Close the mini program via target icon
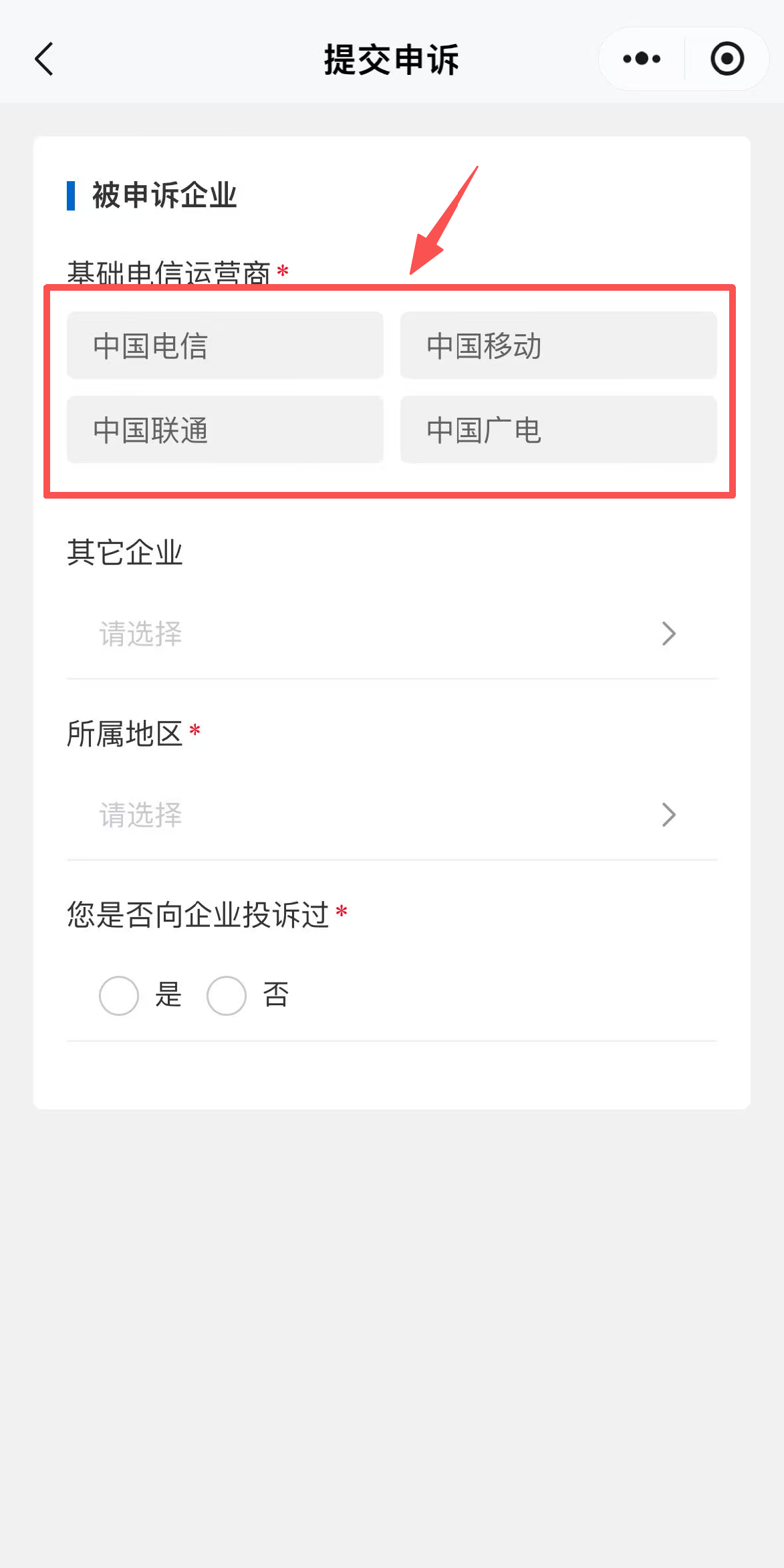Image resolution: width=784 pixels, height=1568 pixels. point(727,59)
